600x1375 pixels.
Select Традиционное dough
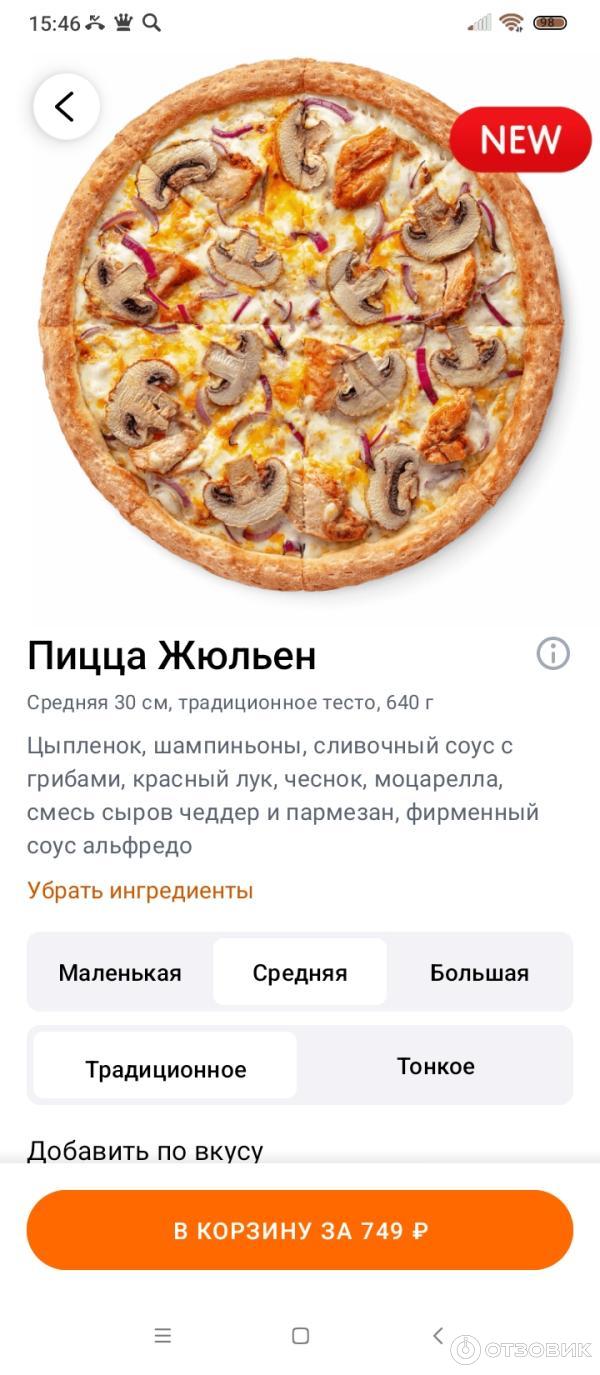click(x=165, y=1066)
